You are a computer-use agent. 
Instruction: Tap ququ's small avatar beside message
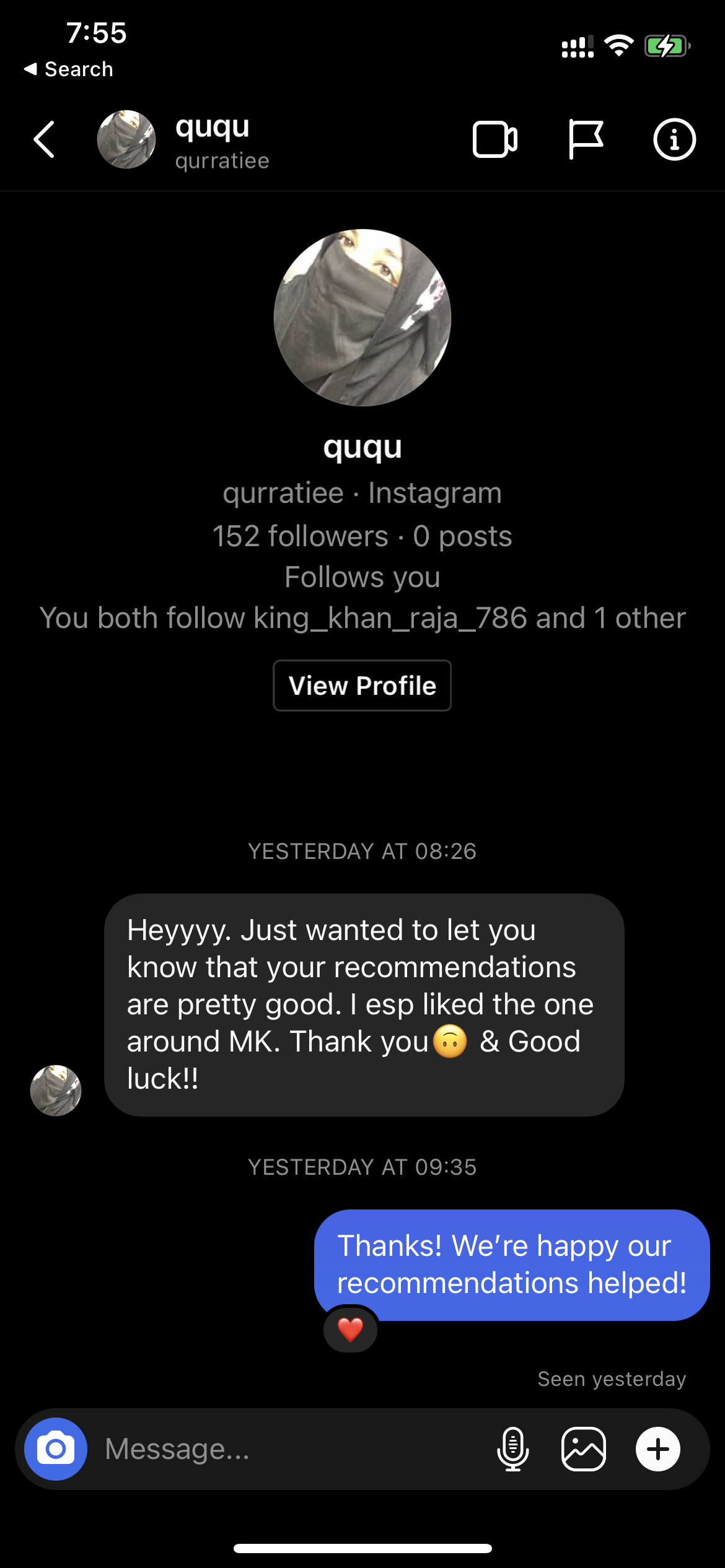(x=56, y=1091)
